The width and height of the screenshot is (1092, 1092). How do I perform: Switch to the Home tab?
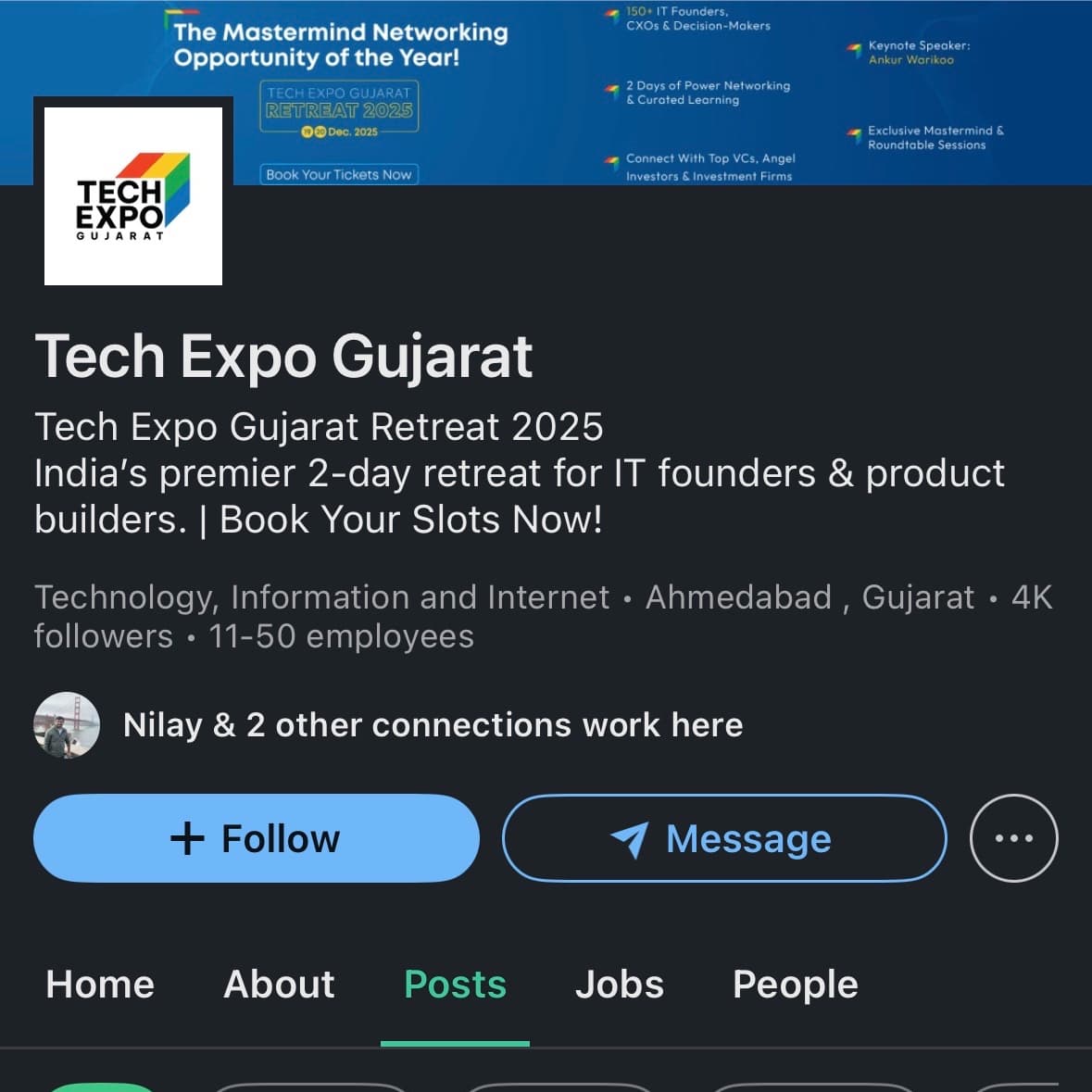(x=100, y=985)
